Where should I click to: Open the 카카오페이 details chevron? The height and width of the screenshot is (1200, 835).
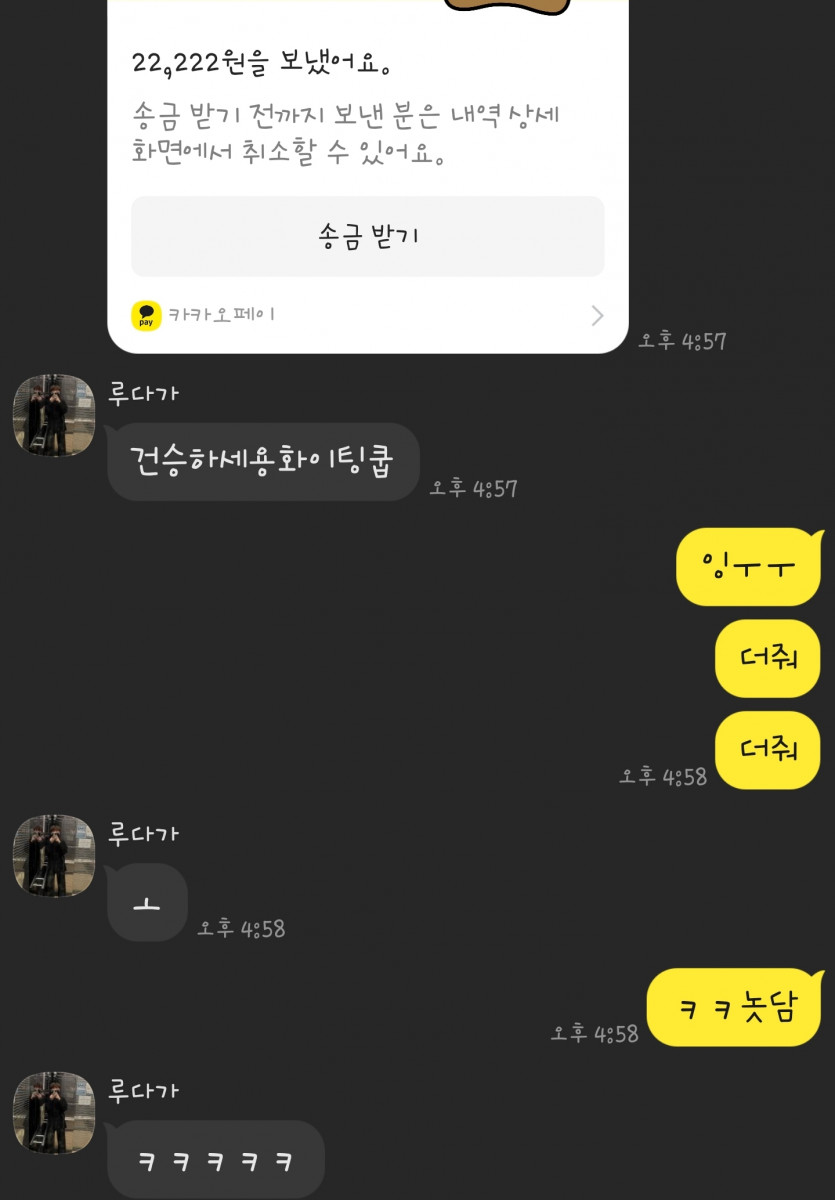(597, 316)
